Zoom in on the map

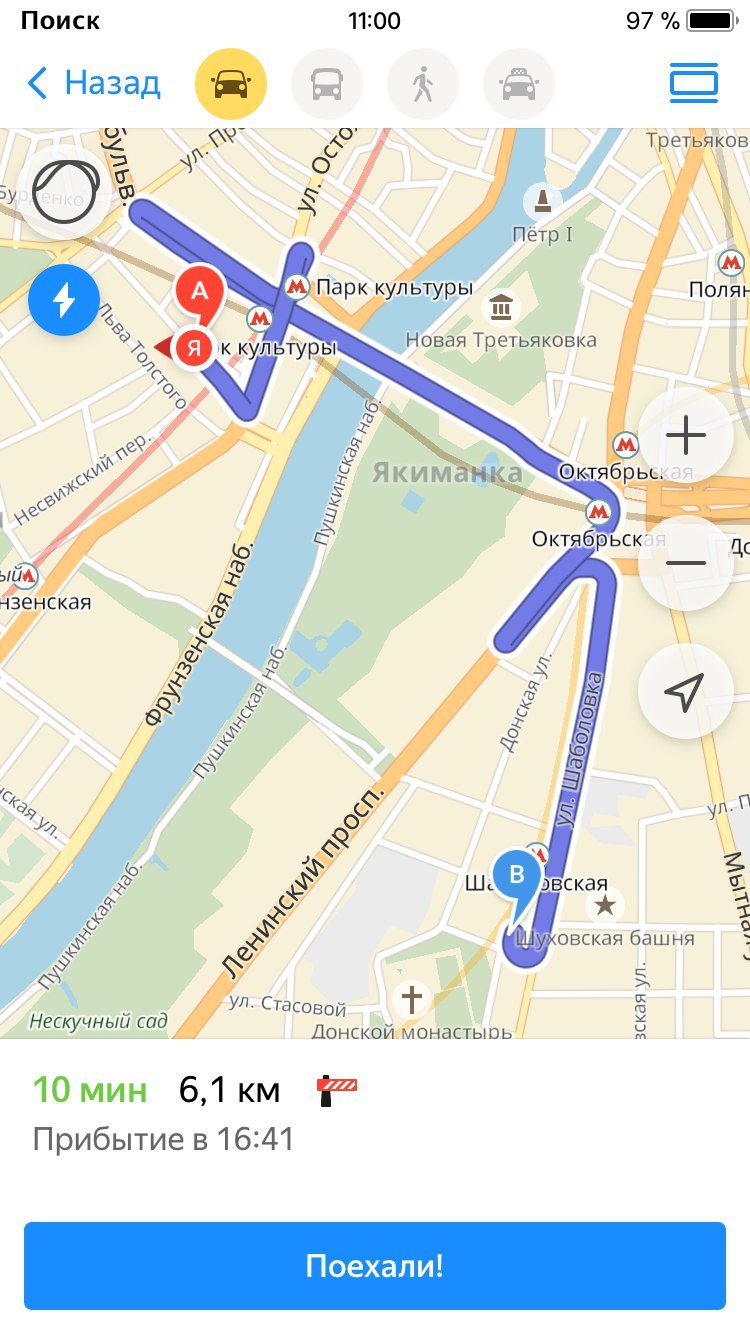(686, 436)
